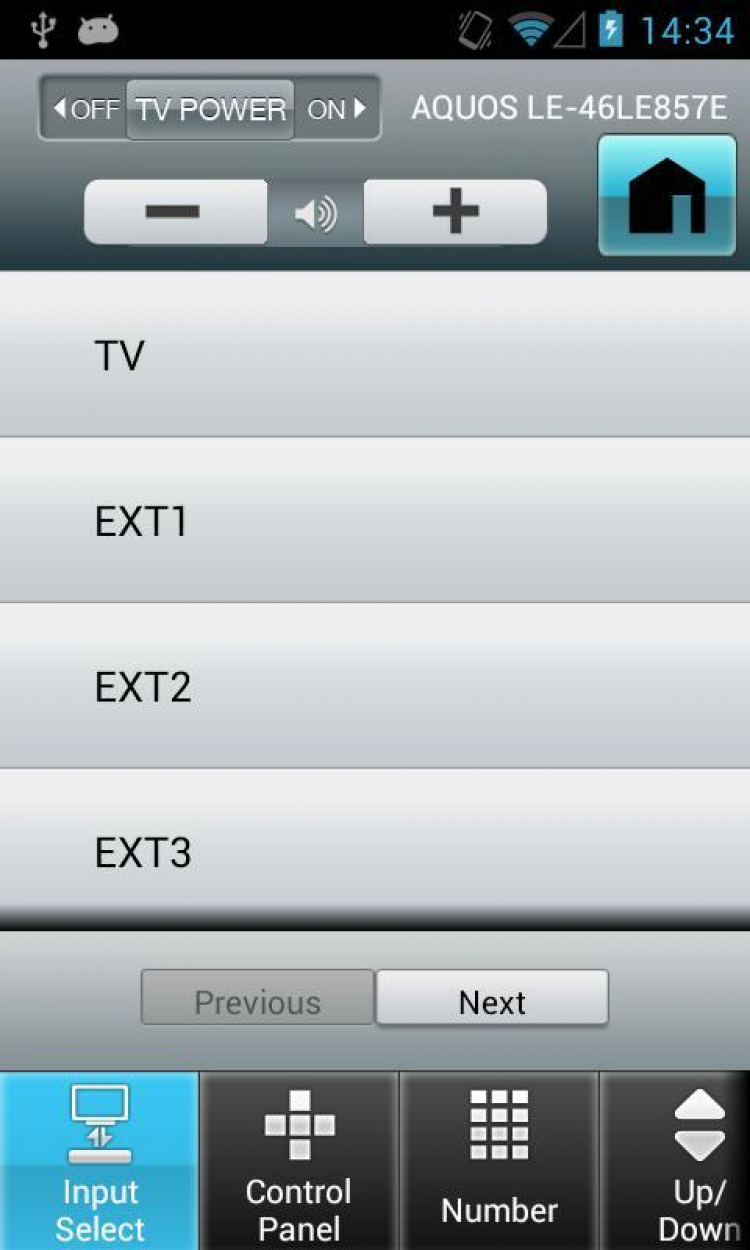Switch to the Up/Down tab
The height and width of the screenshot is (1250, 750).
(690, 1162)
